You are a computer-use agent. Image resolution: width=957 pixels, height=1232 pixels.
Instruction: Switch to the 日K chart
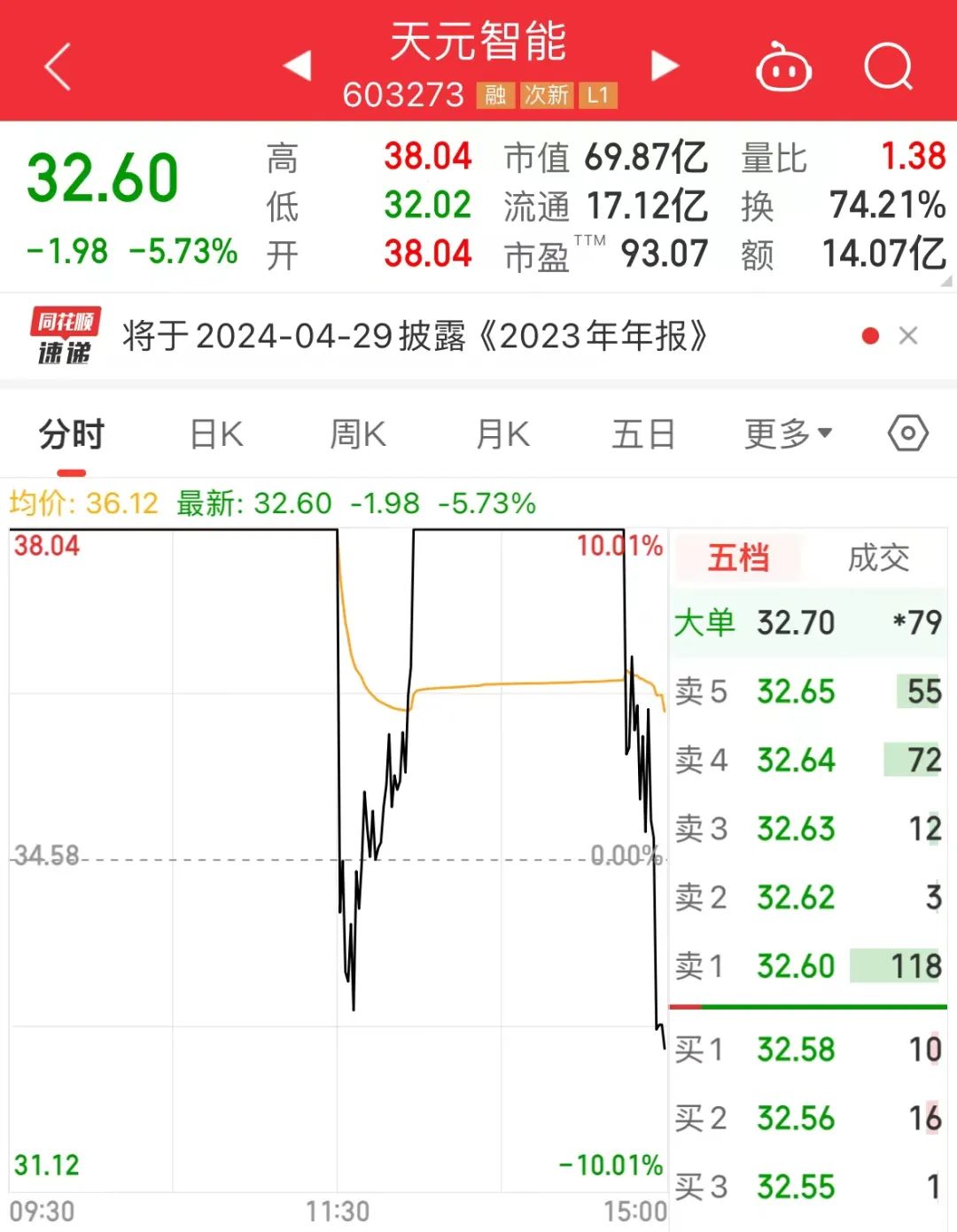tap(216, 434)
